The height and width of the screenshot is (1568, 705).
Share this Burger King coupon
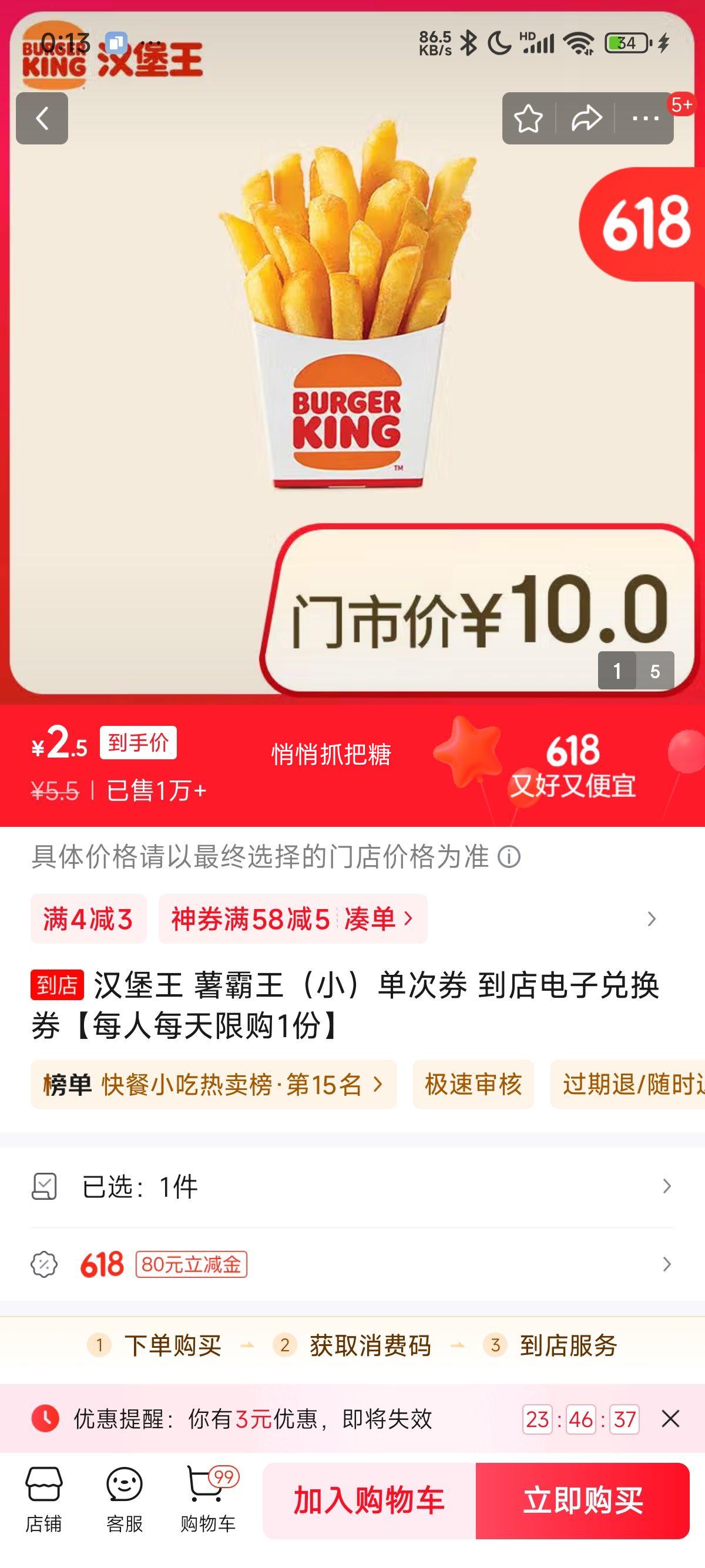pyautogui.click(x=586, y=119)
